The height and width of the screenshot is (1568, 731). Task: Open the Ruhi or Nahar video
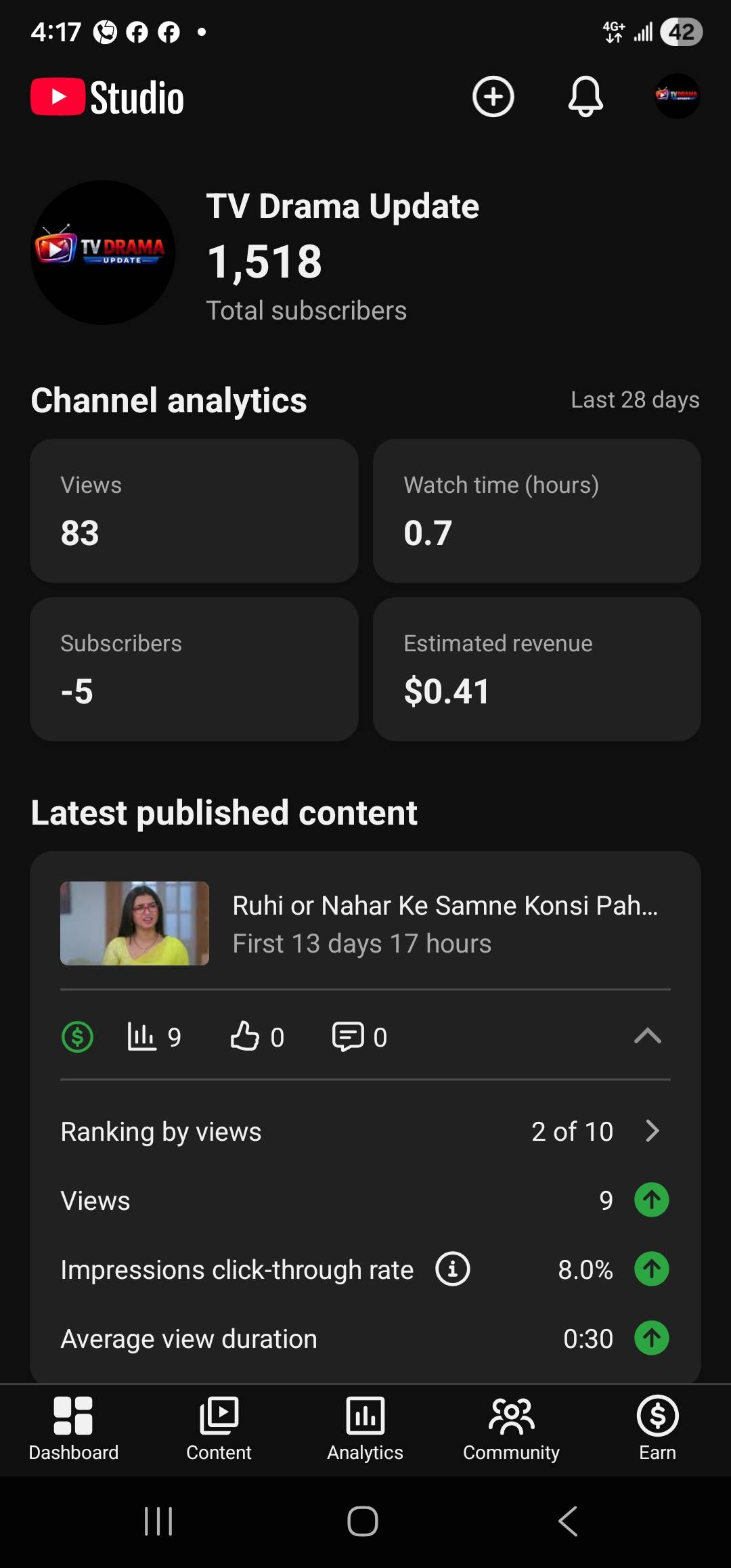tap(365, 923)
